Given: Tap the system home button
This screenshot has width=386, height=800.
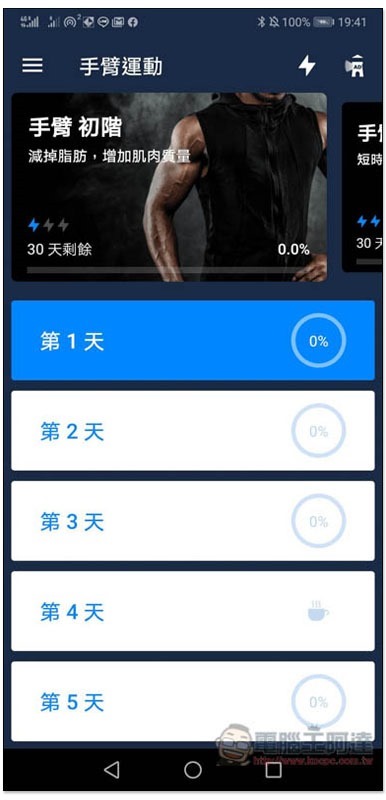Looking at the screenshot, I should (x=193, y=769).
